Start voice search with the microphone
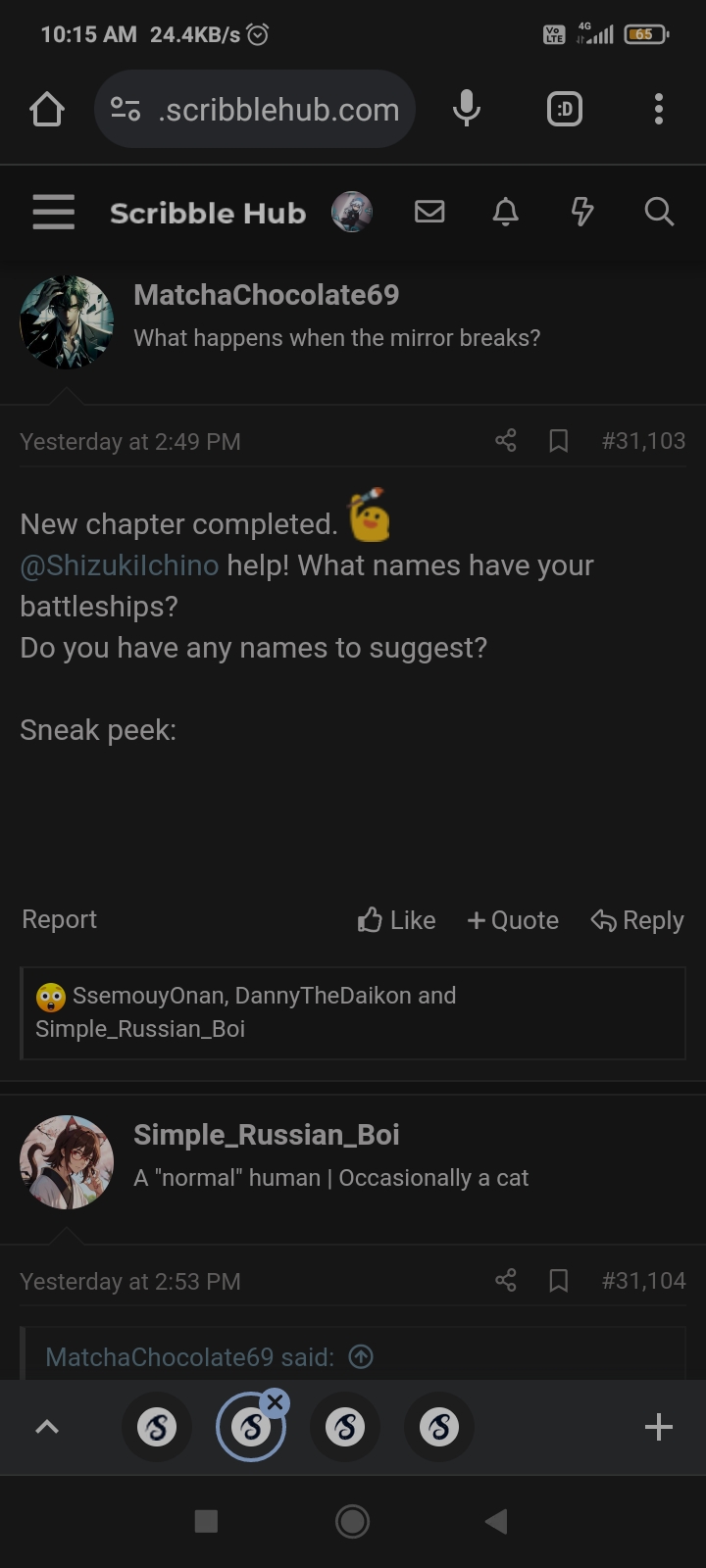Image resolution: width=706 pixels, height=1568 pixels. pos(467,109)
